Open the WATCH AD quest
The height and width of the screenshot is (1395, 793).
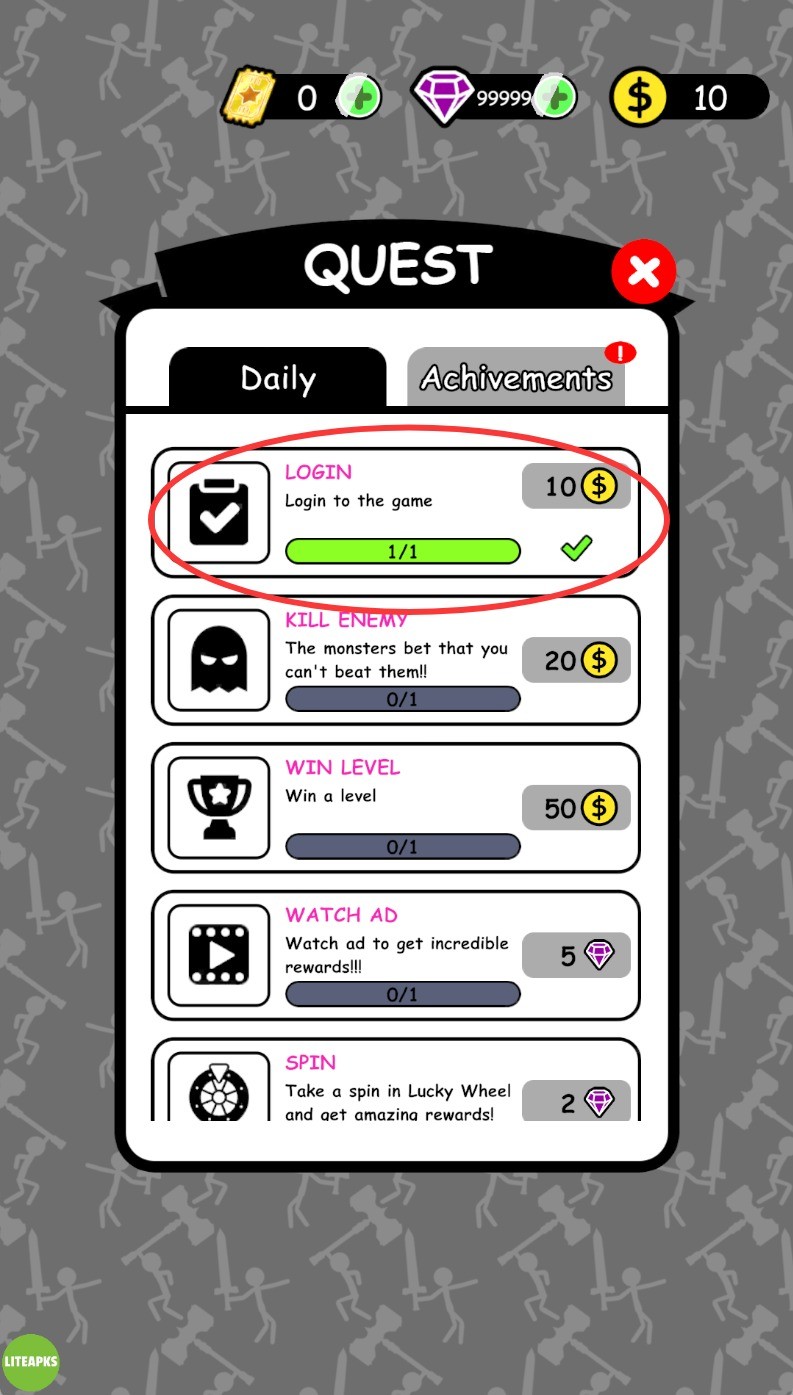click(x=396, y=955)
